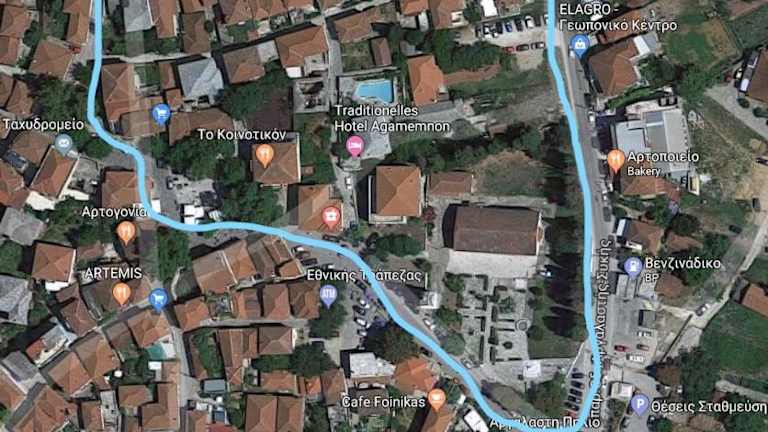
Task: Tap the ELAGRO Γεωπονικό Κέντρο marker
Action: click(x=579, y=45)
